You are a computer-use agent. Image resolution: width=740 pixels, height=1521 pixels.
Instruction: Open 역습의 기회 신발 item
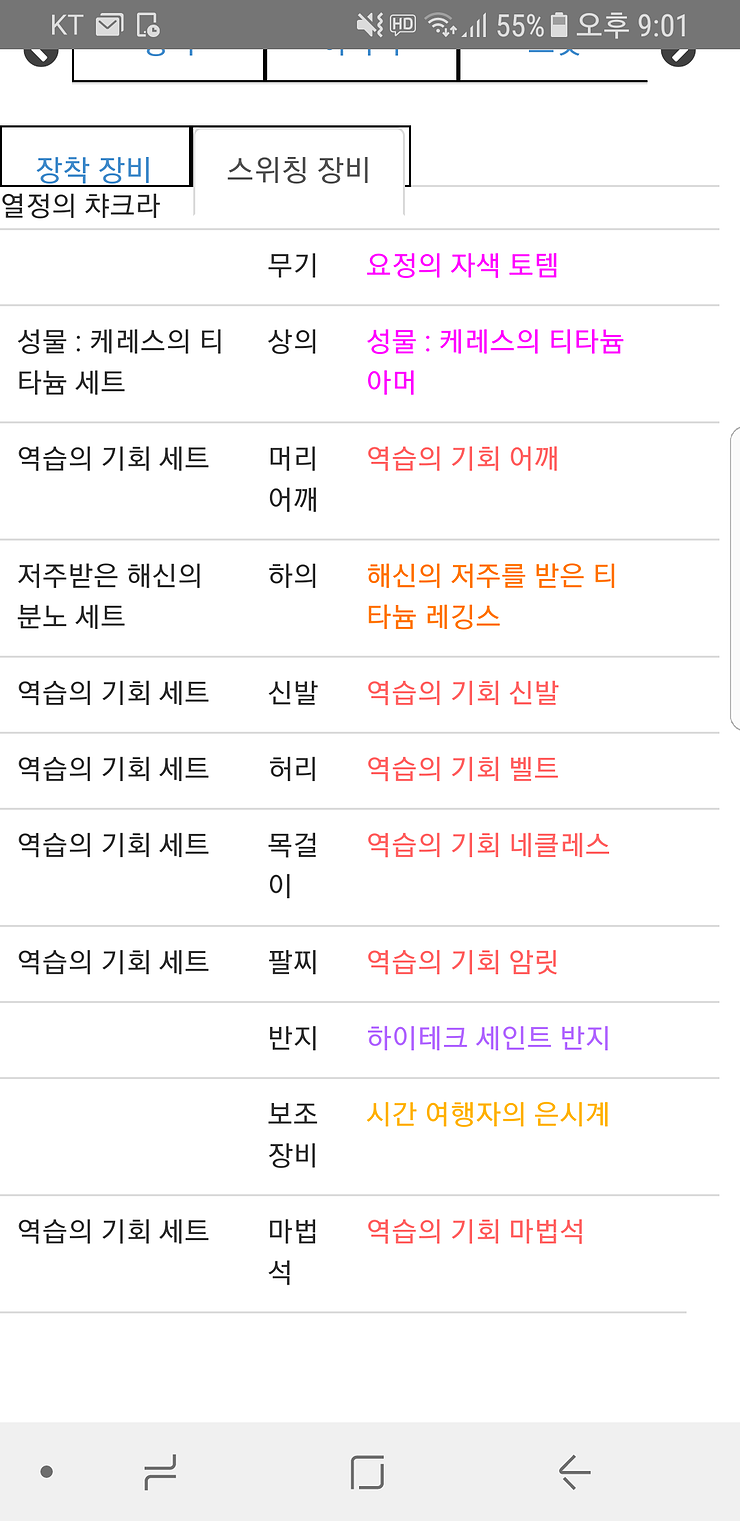tap(462, 692)
